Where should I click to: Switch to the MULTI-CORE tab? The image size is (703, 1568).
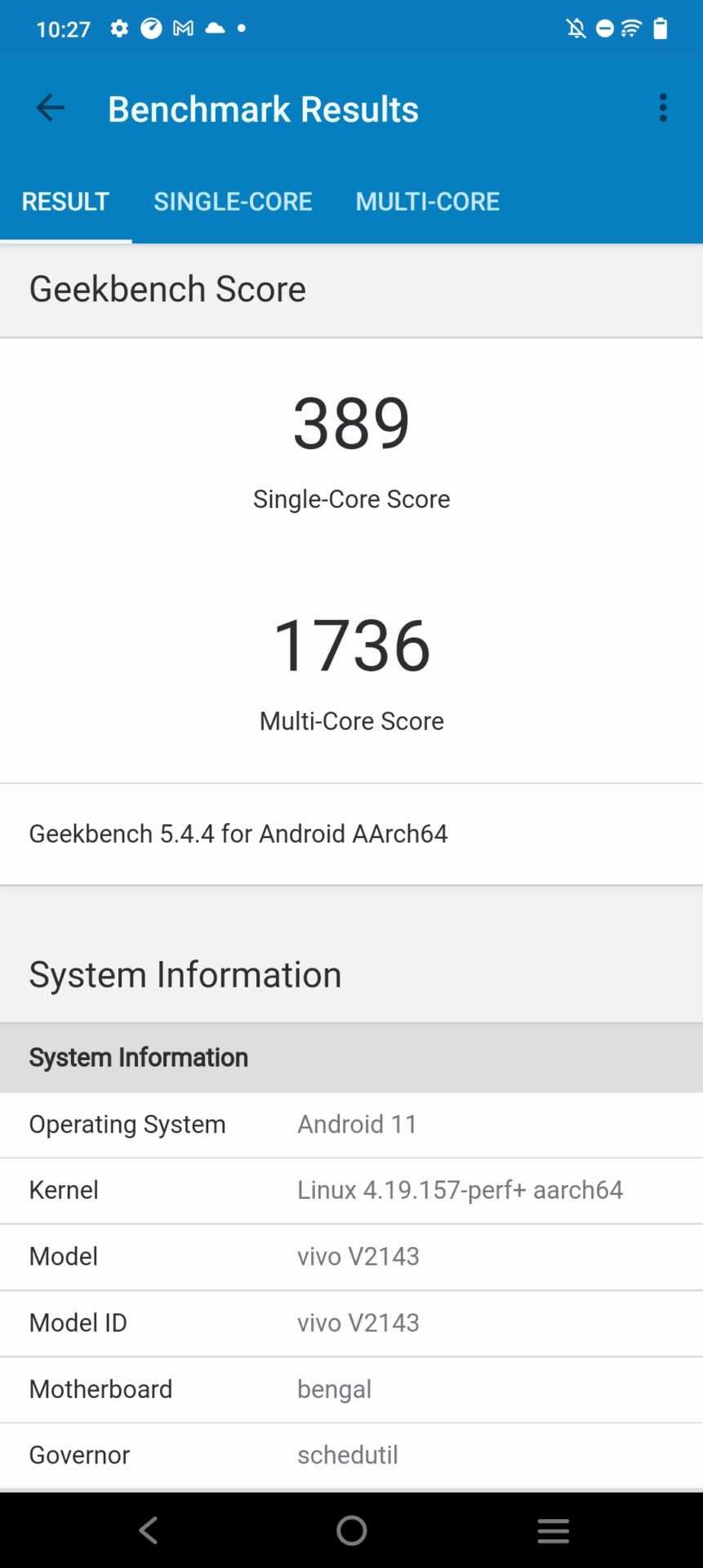click(427, 202)
